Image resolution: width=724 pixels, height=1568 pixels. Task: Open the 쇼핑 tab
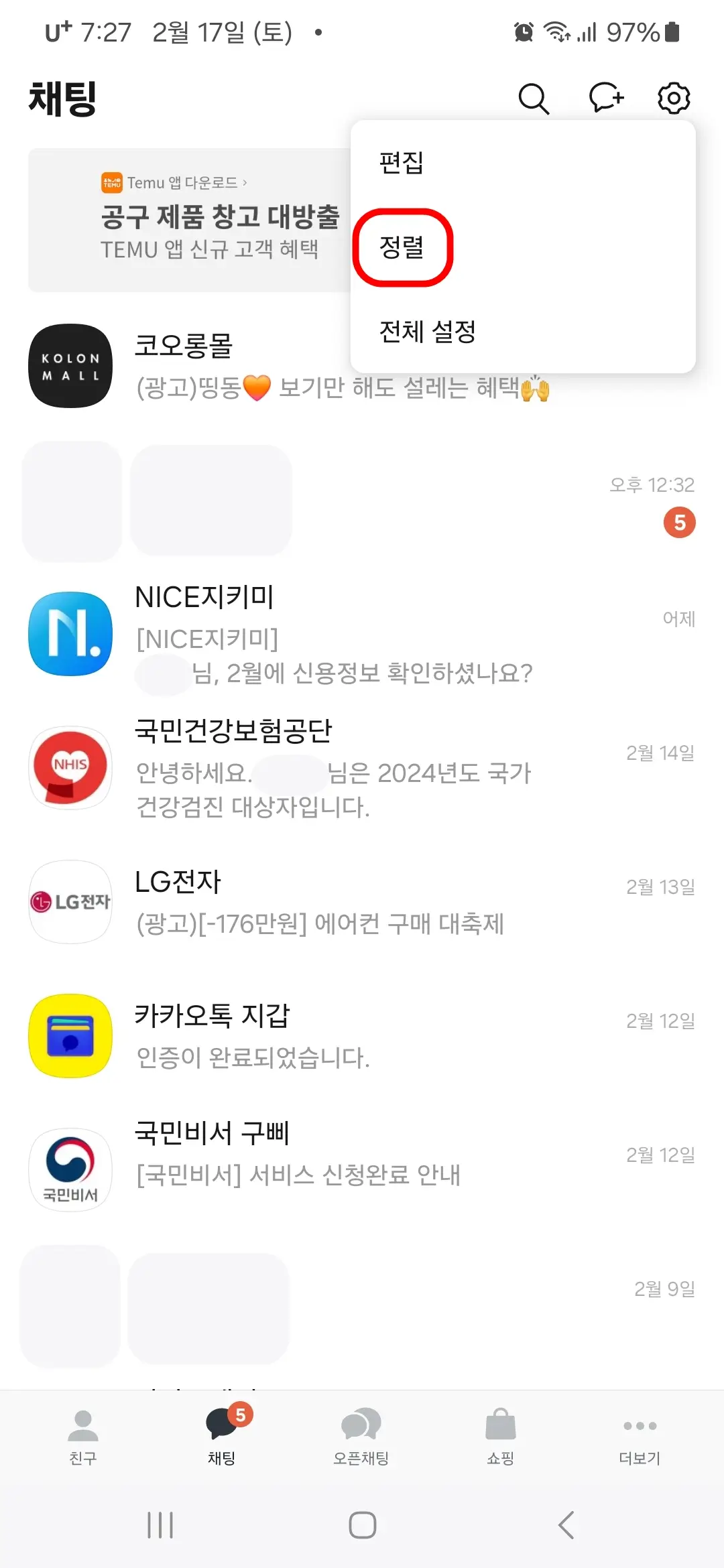pos(500,1441)
